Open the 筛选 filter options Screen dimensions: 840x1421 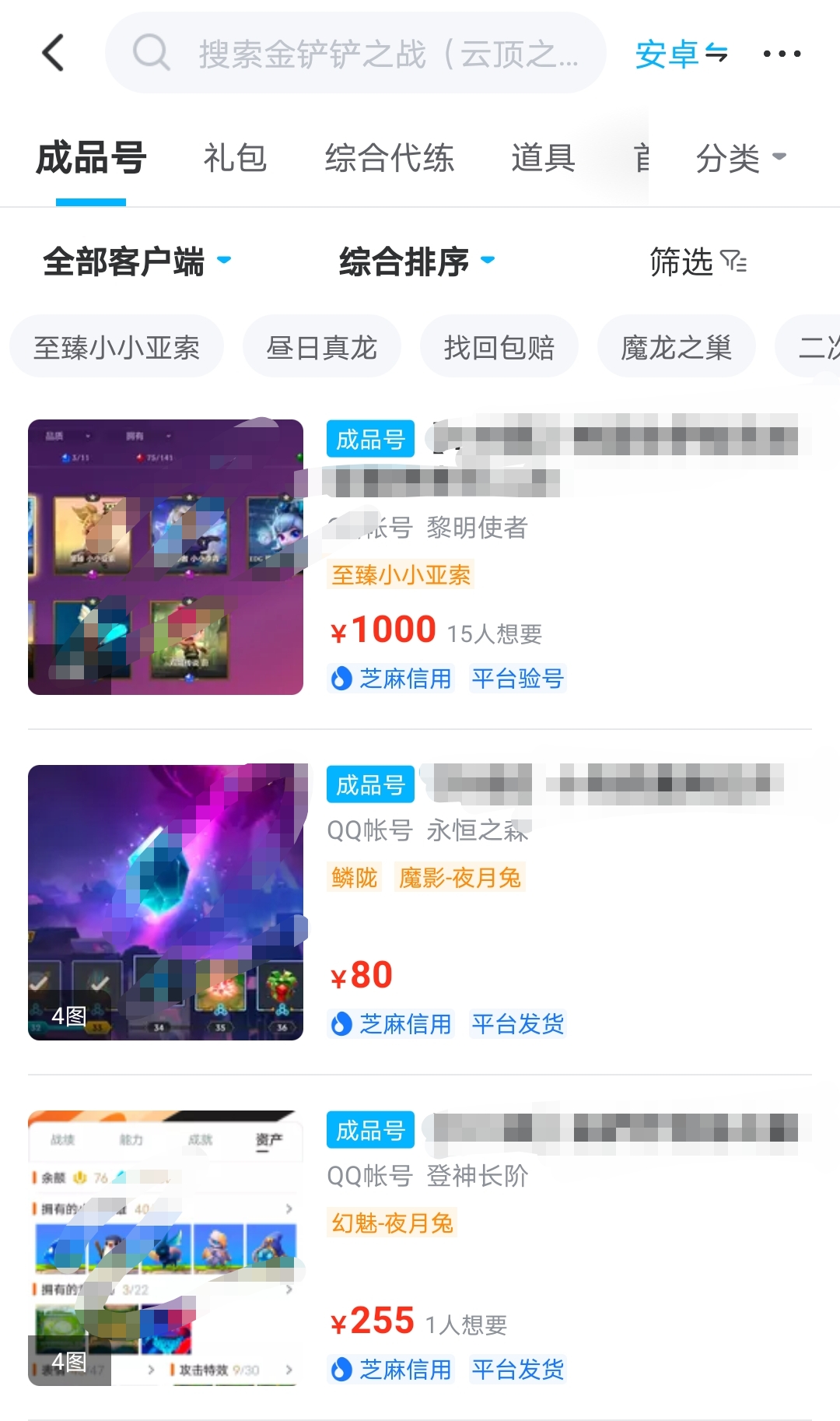pyautogui.click(x=698, y=262)
